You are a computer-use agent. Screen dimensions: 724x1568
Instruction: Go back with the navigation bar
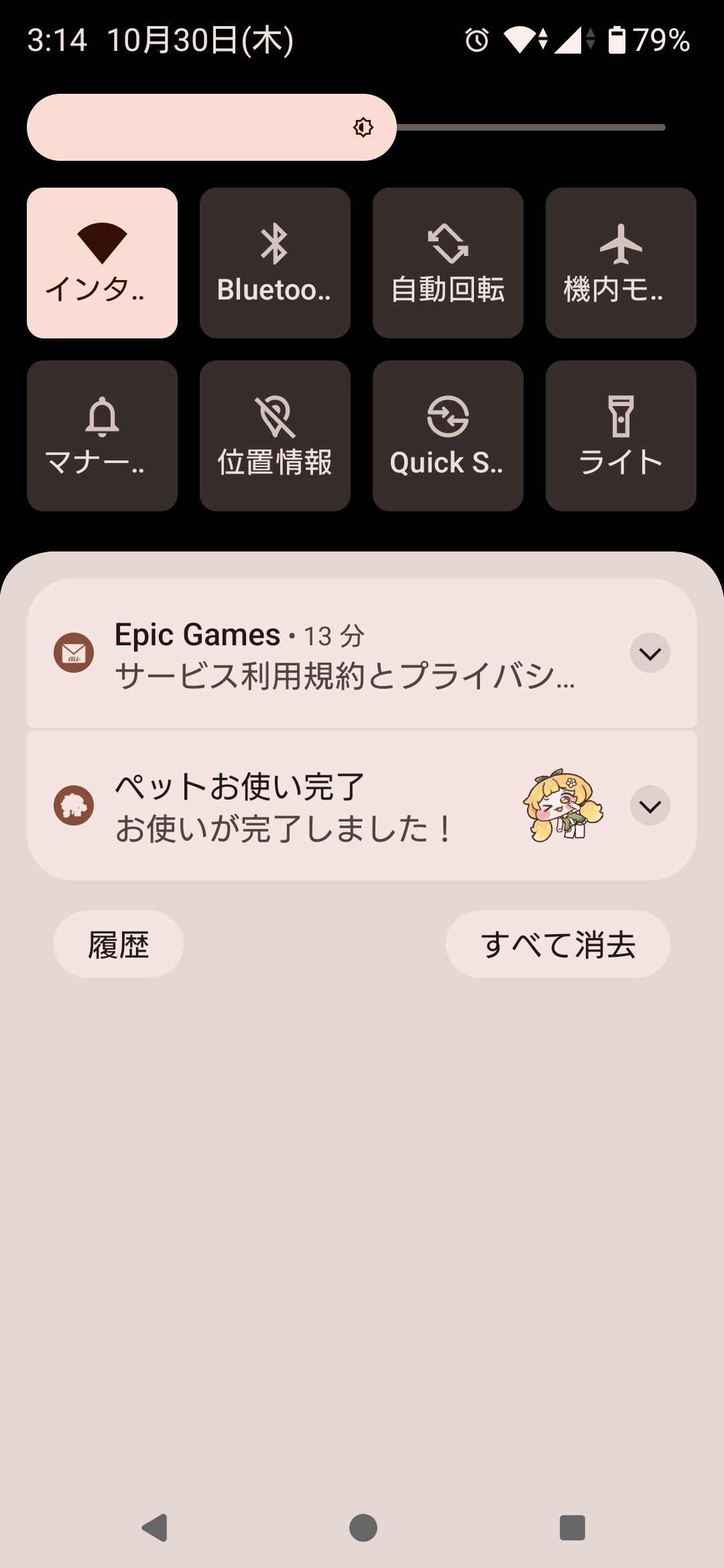coord(155,1528)
